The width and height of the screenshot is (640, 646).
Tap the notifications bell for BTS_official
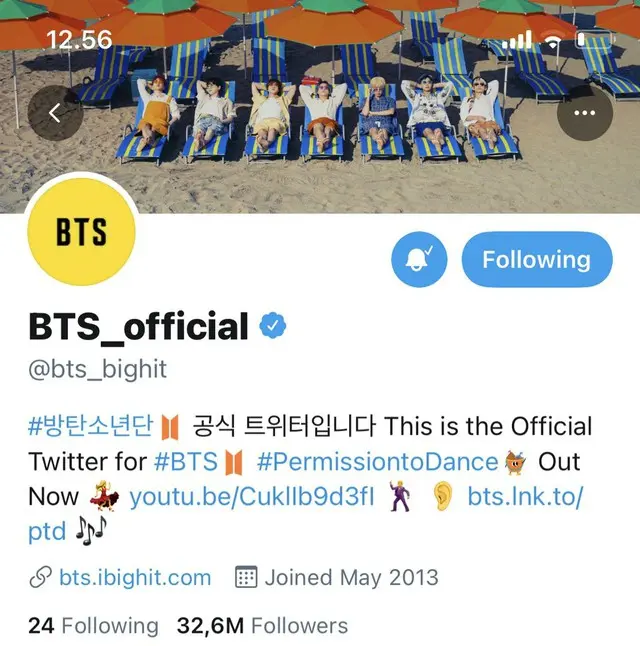[419, 260]
